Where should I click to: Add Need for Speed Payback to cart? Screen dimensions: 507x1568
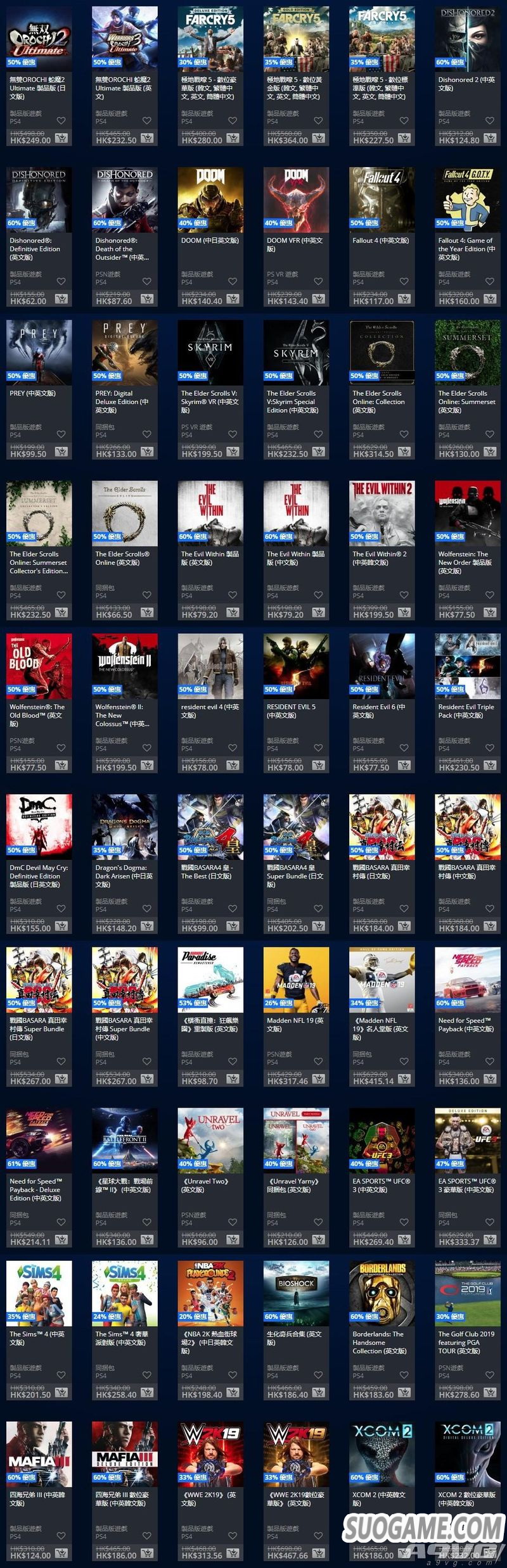490,1078
